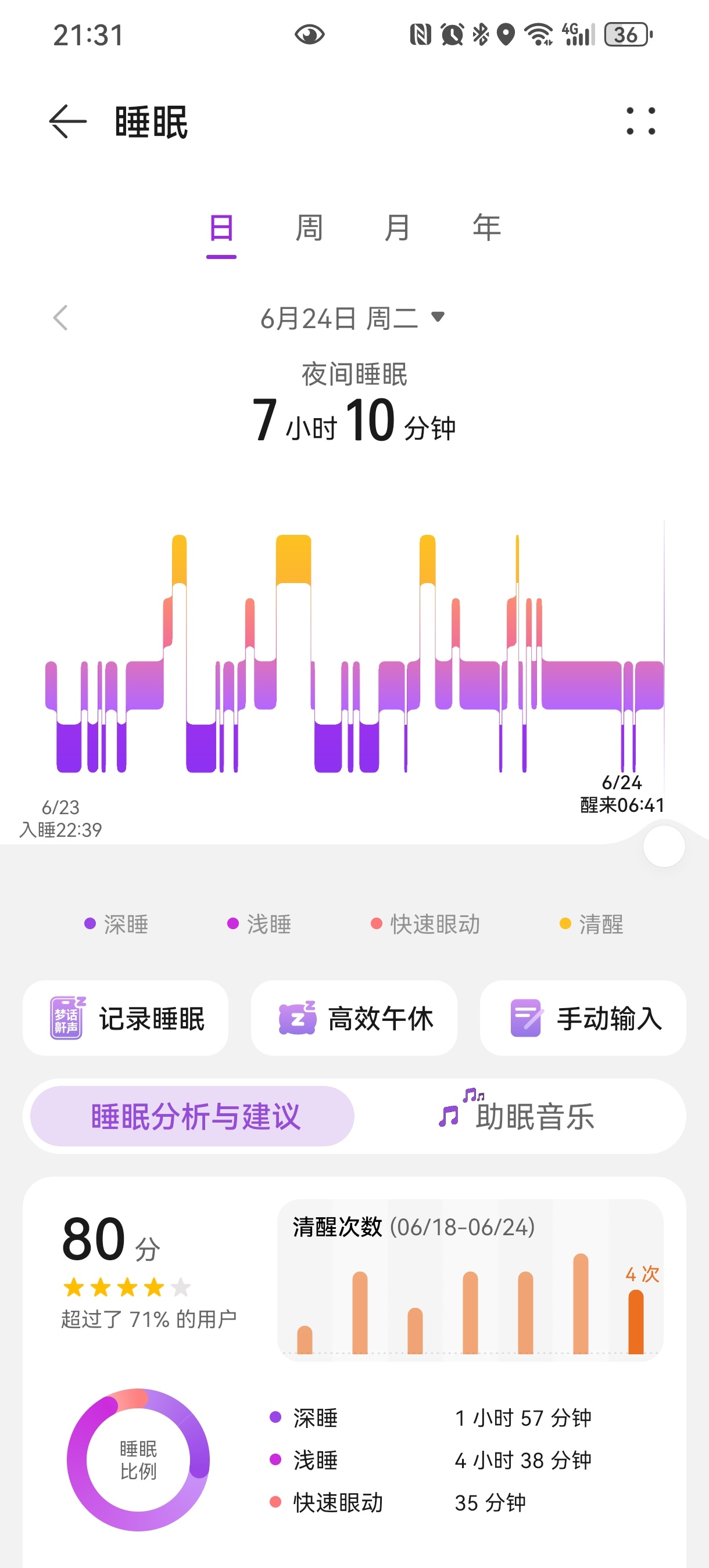Start 高效午休 nap mode
The image size is (709, 1568).
354,1019
